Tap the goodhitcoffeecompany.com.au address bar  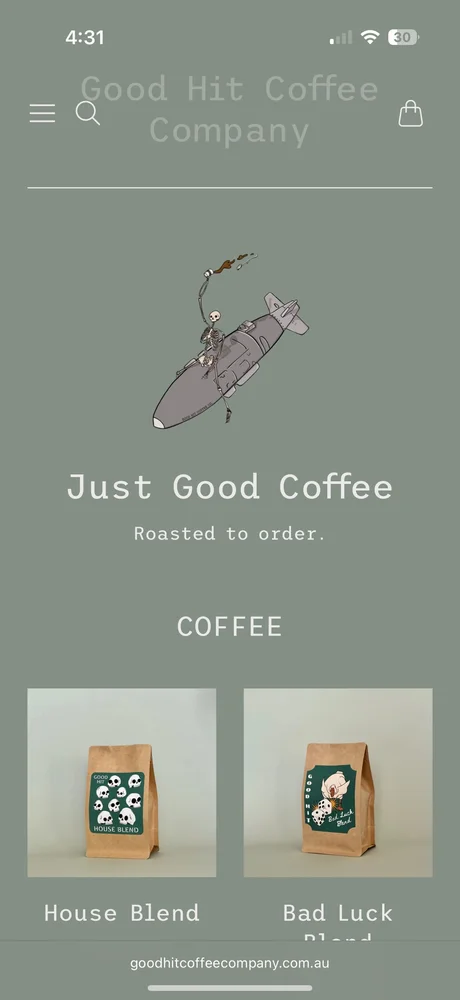pyautogui.click(x=230, y=963)
